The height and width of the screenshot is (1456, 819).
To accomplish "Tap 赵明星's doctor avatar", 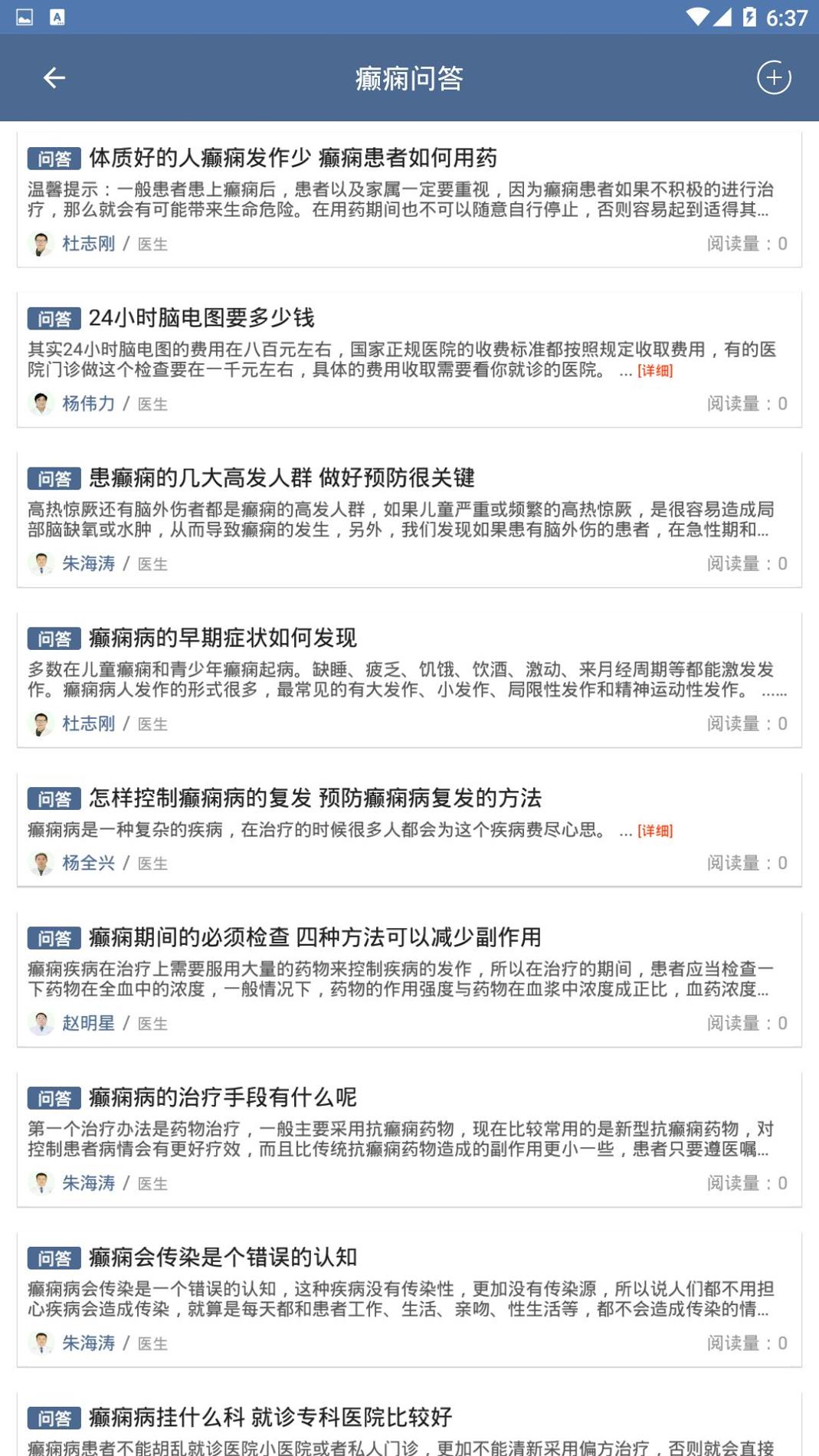I will [39, 1022].
